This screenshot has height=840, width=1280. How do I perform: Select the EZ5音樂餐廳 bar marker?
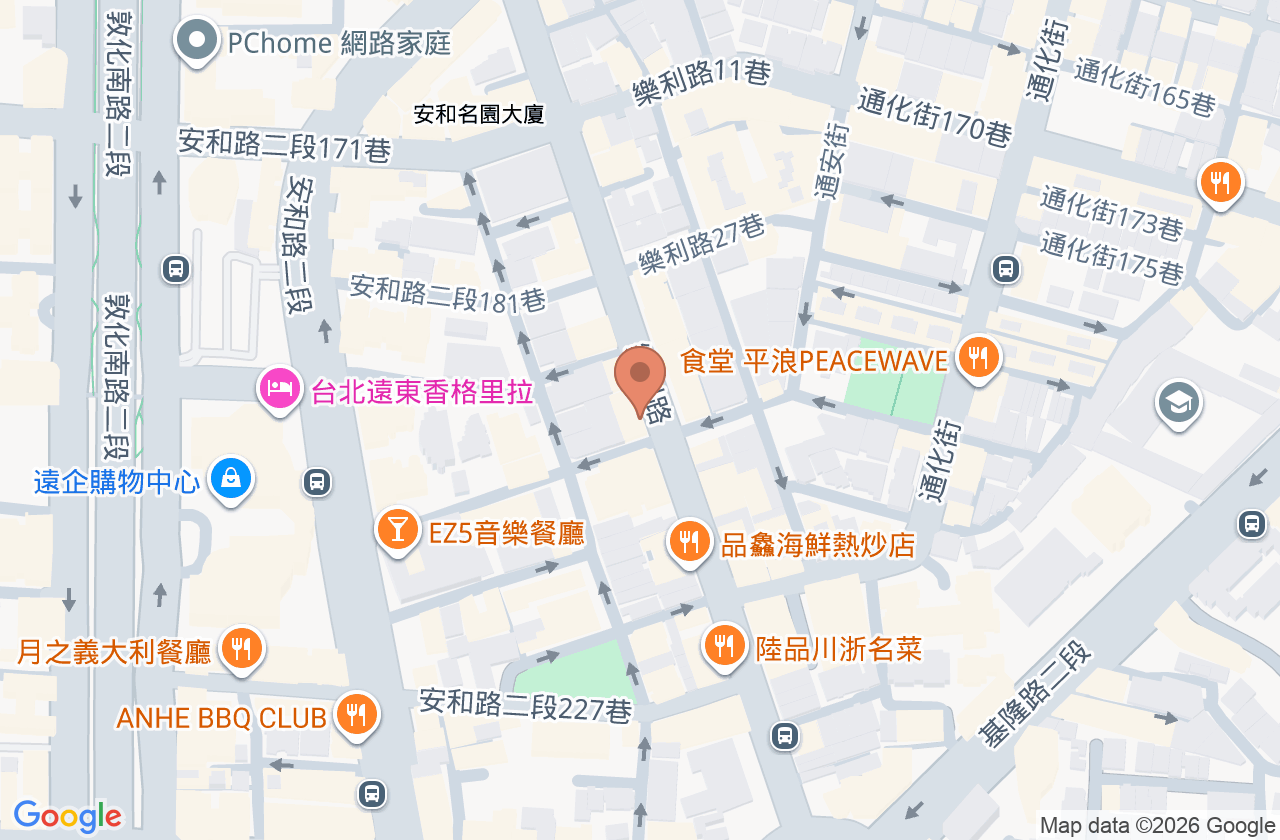coord(398,531)
